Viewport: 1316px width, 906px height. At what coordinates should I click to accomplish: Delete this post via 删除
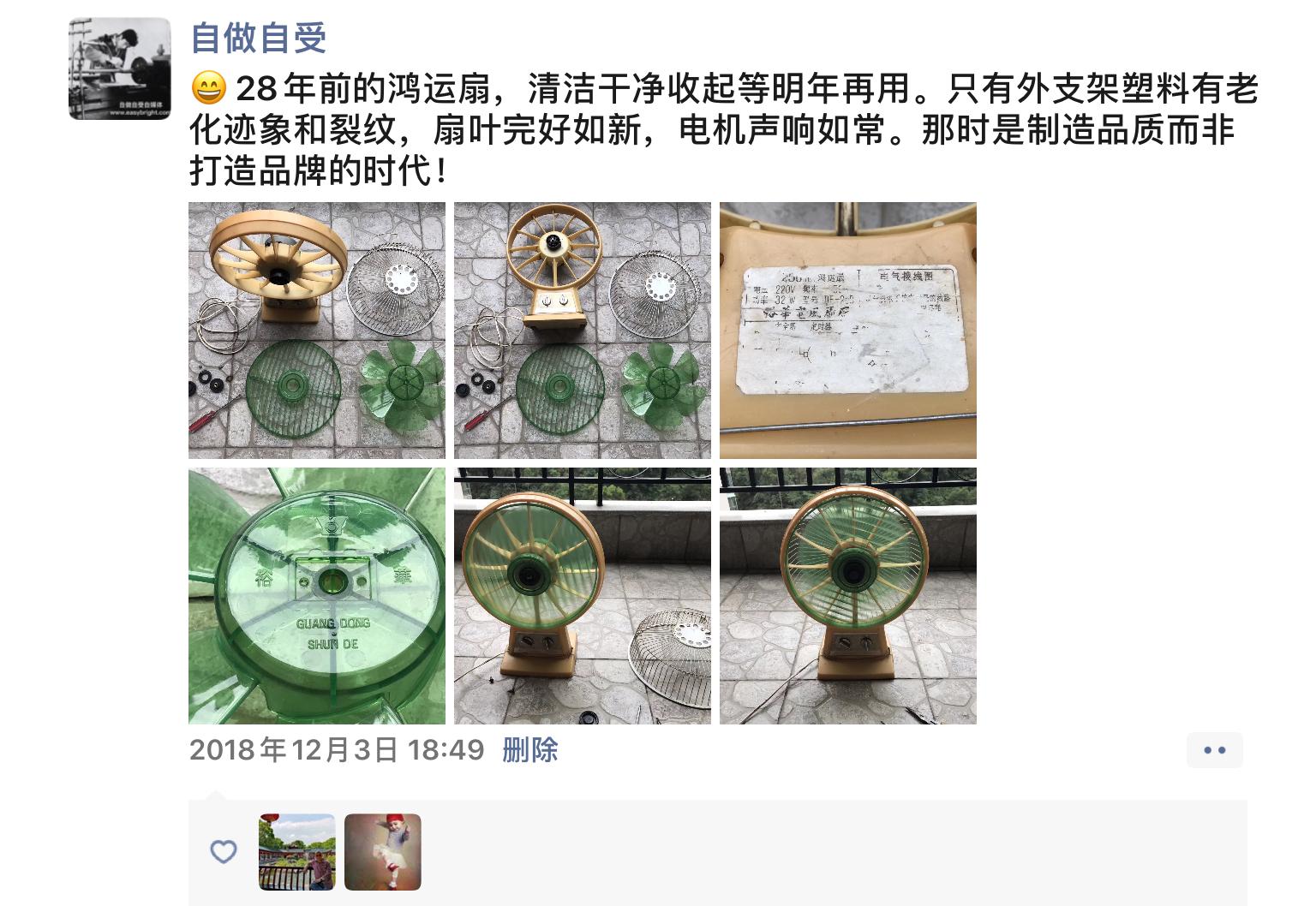tap(530, 750)
